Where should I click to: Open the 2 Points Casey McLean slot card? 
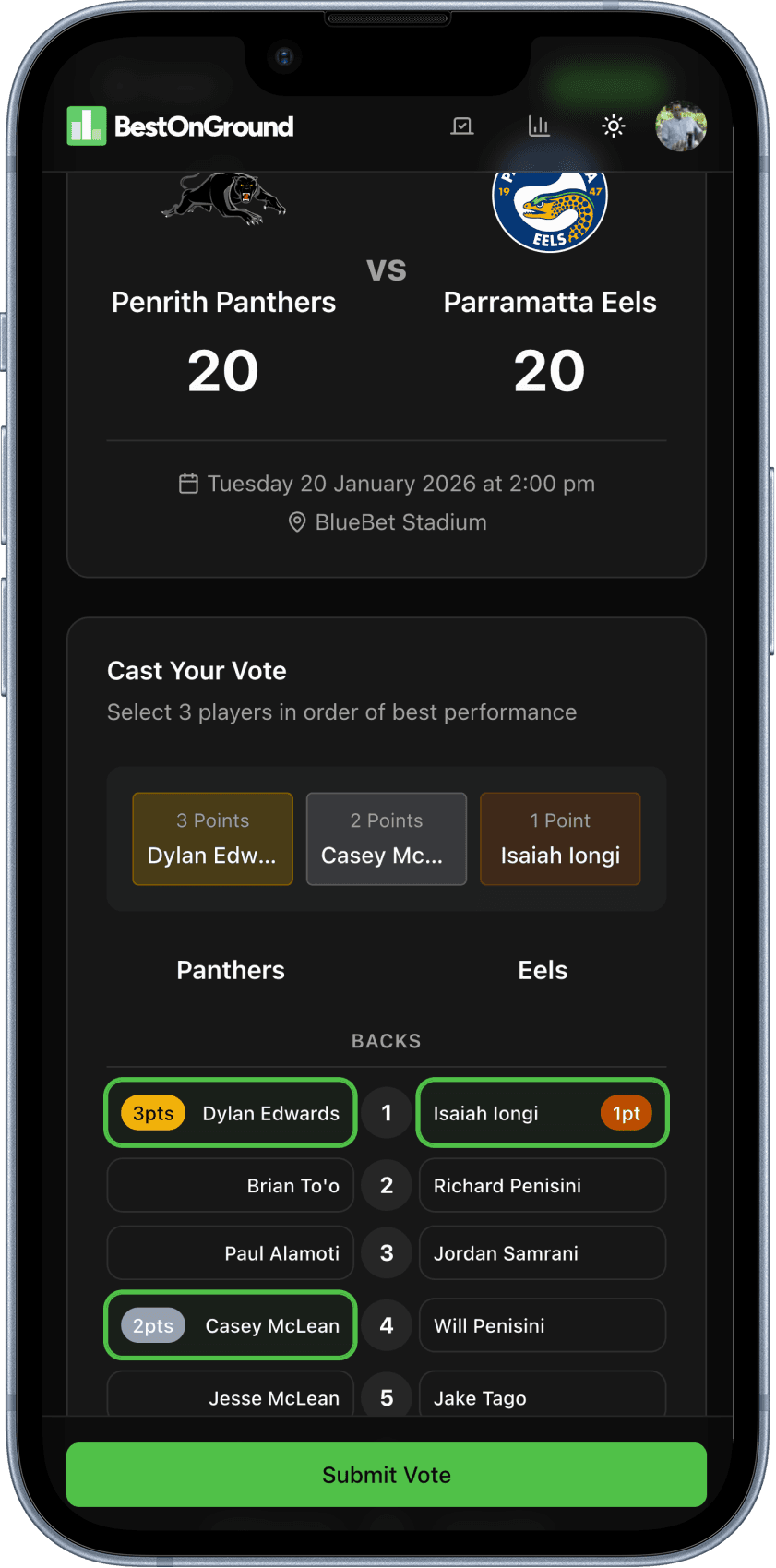coord(386,838)
